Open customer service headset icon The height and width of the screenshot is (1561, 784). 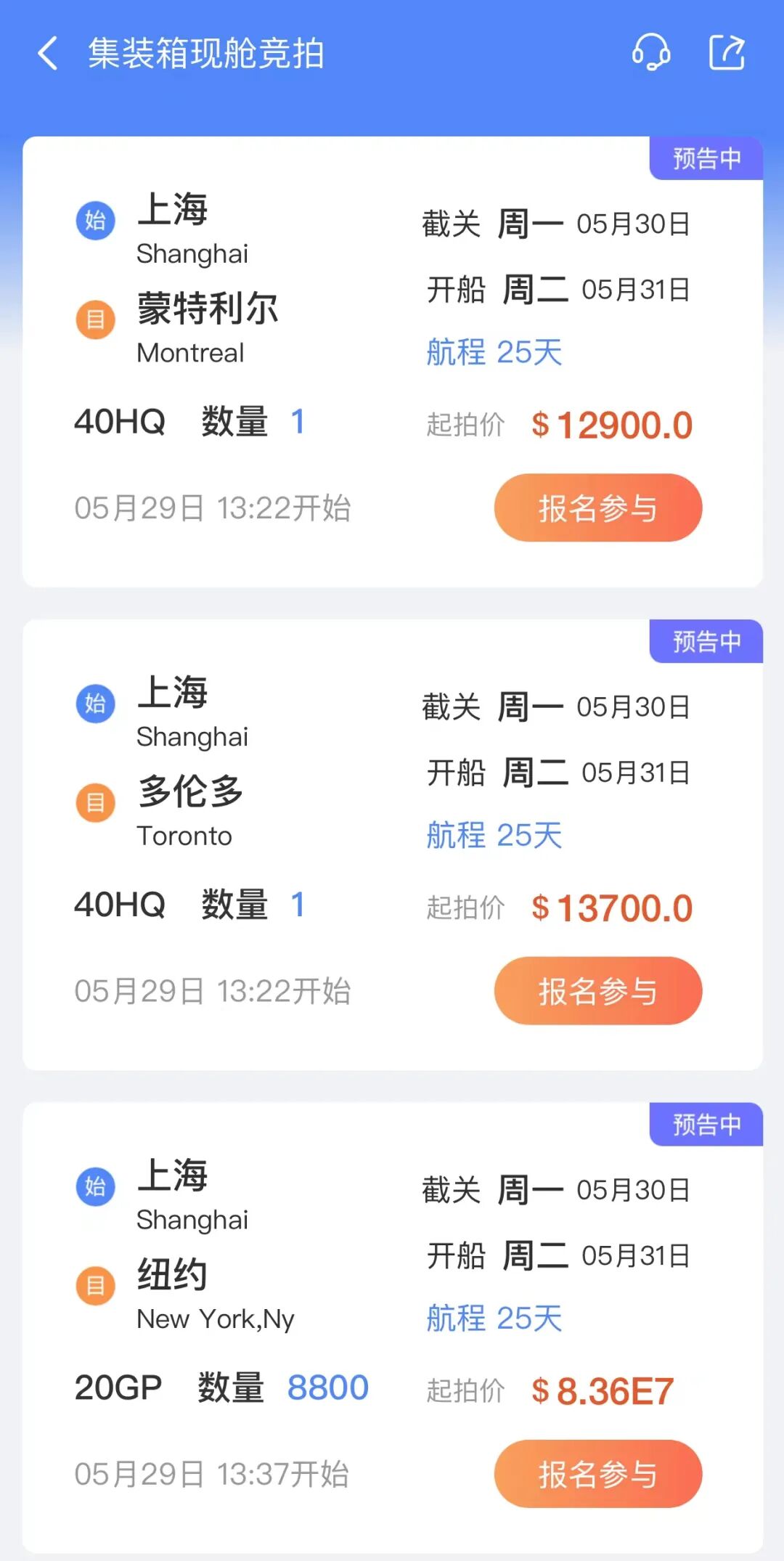point(650,53)
